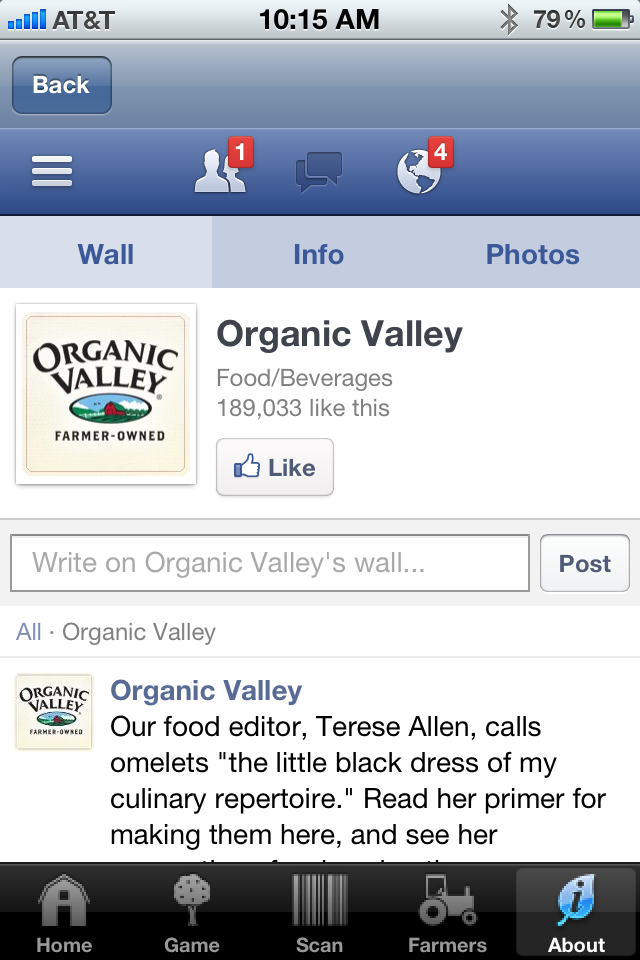Tap the wall post text field
Screen dimensions: 640x960
coord(270,563)
